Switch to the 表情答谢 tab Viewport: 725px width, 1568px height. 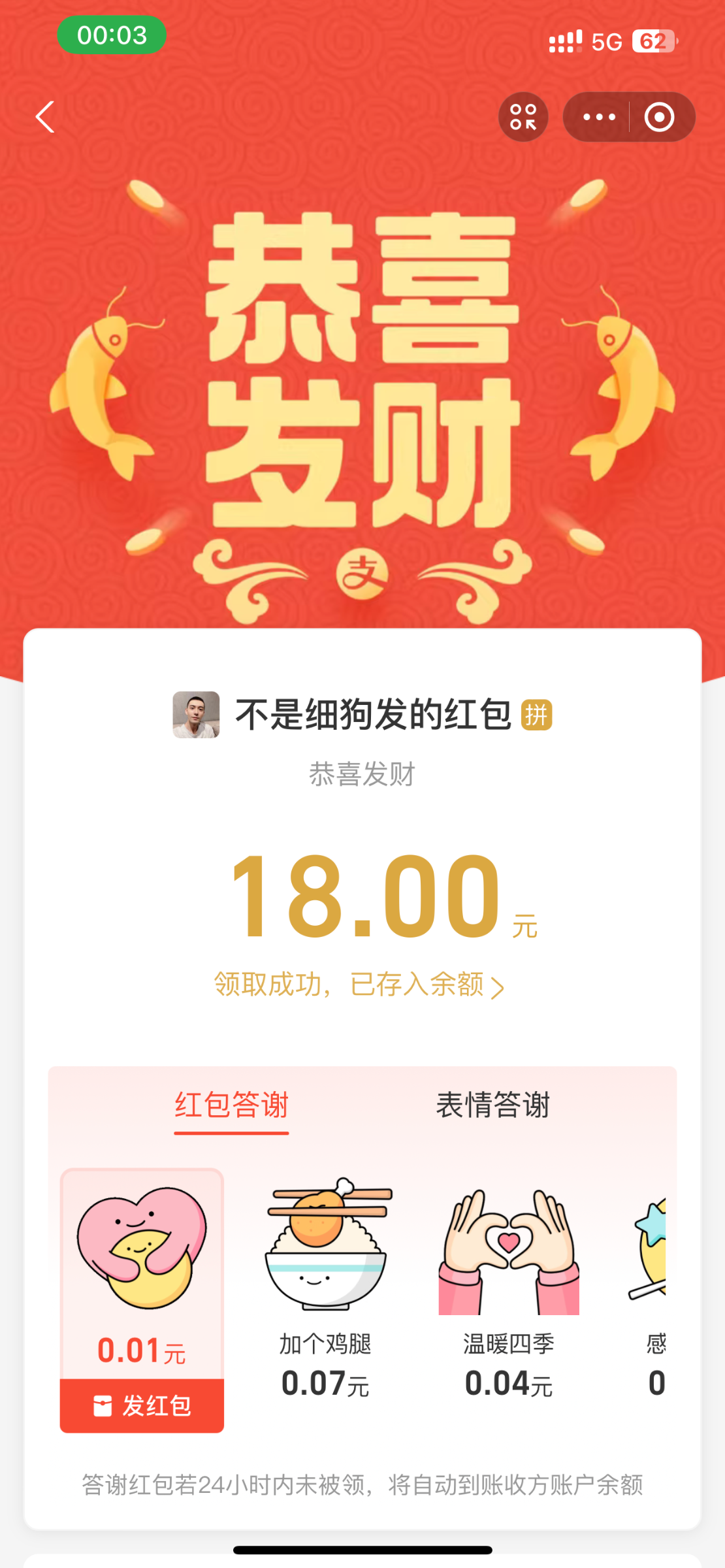pyautogui.click(x=493, y=1105)
